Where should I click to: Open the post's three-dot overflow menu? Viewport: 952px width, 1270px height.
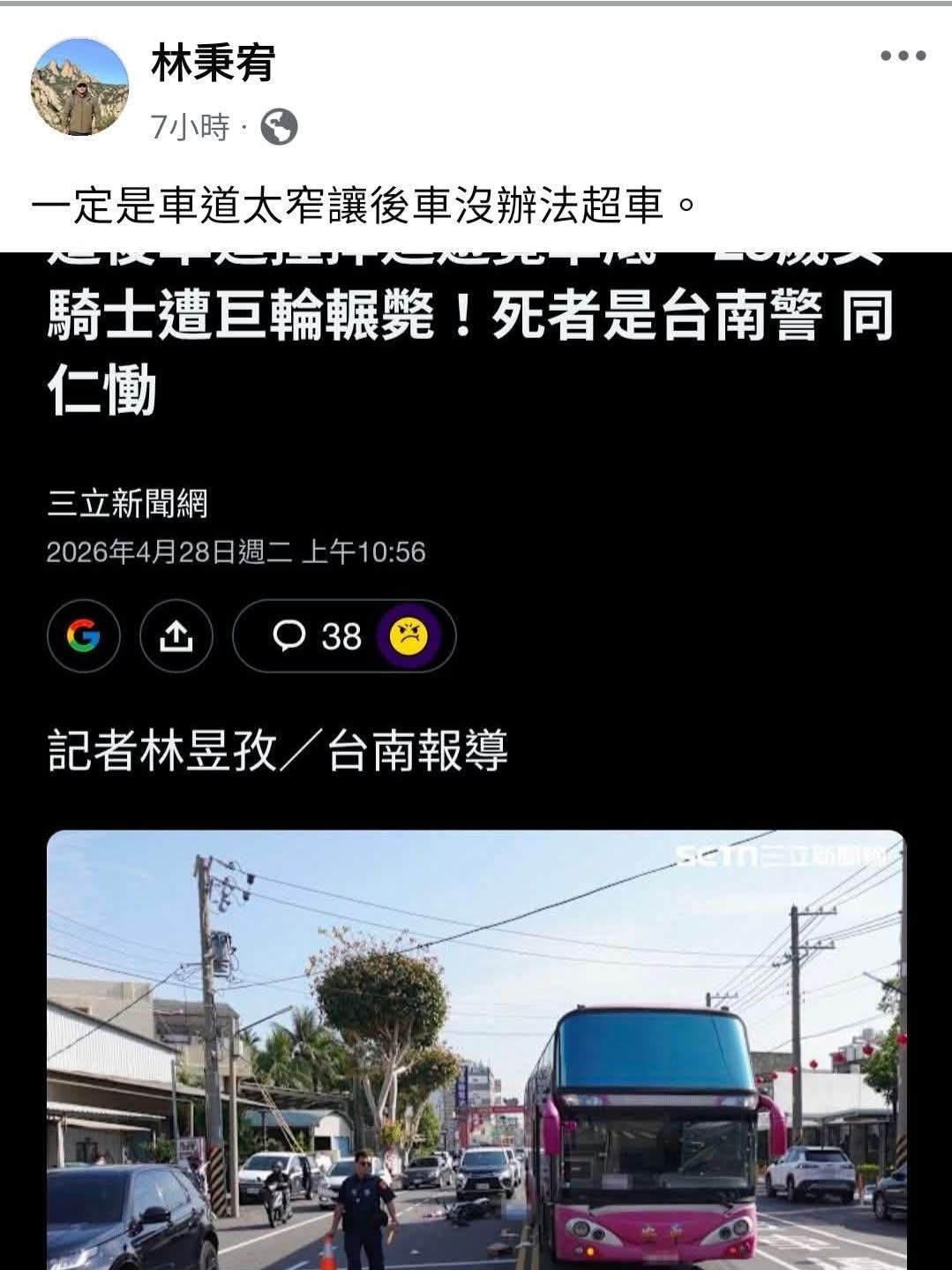pyautogui.click(x=903, y=56)
